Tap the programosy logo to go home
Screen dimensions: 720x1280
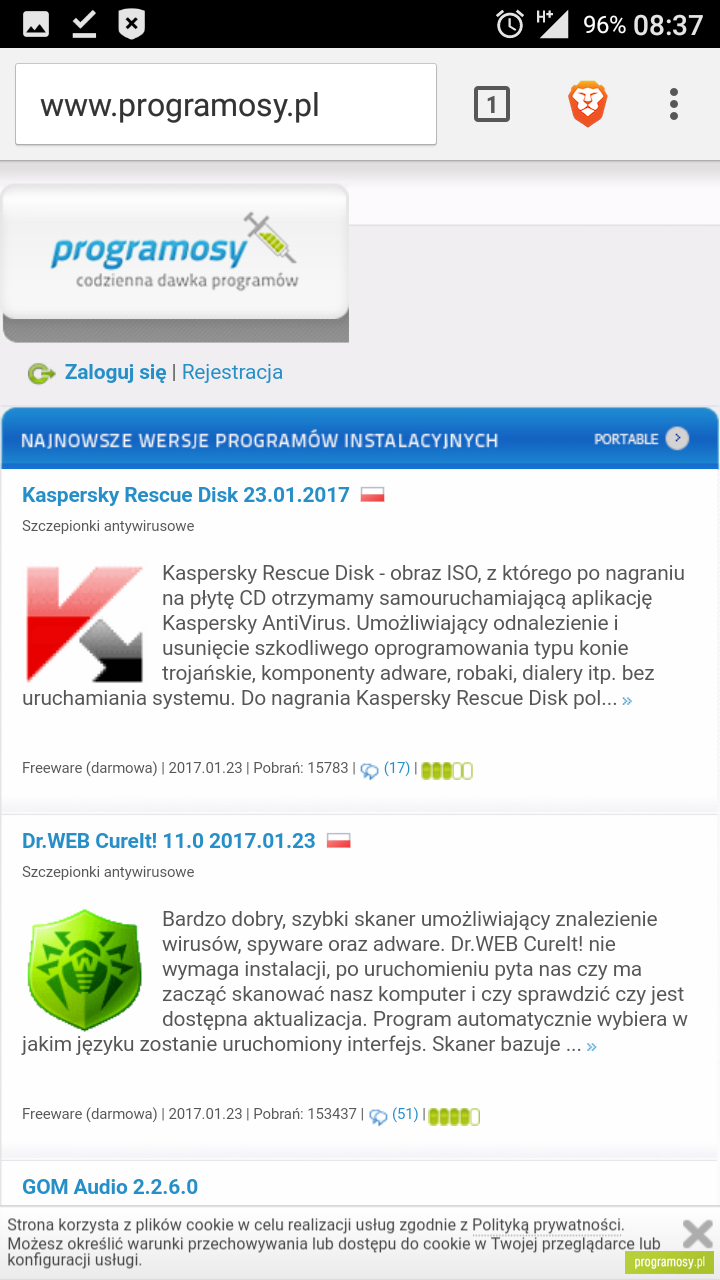coord(175,252)
